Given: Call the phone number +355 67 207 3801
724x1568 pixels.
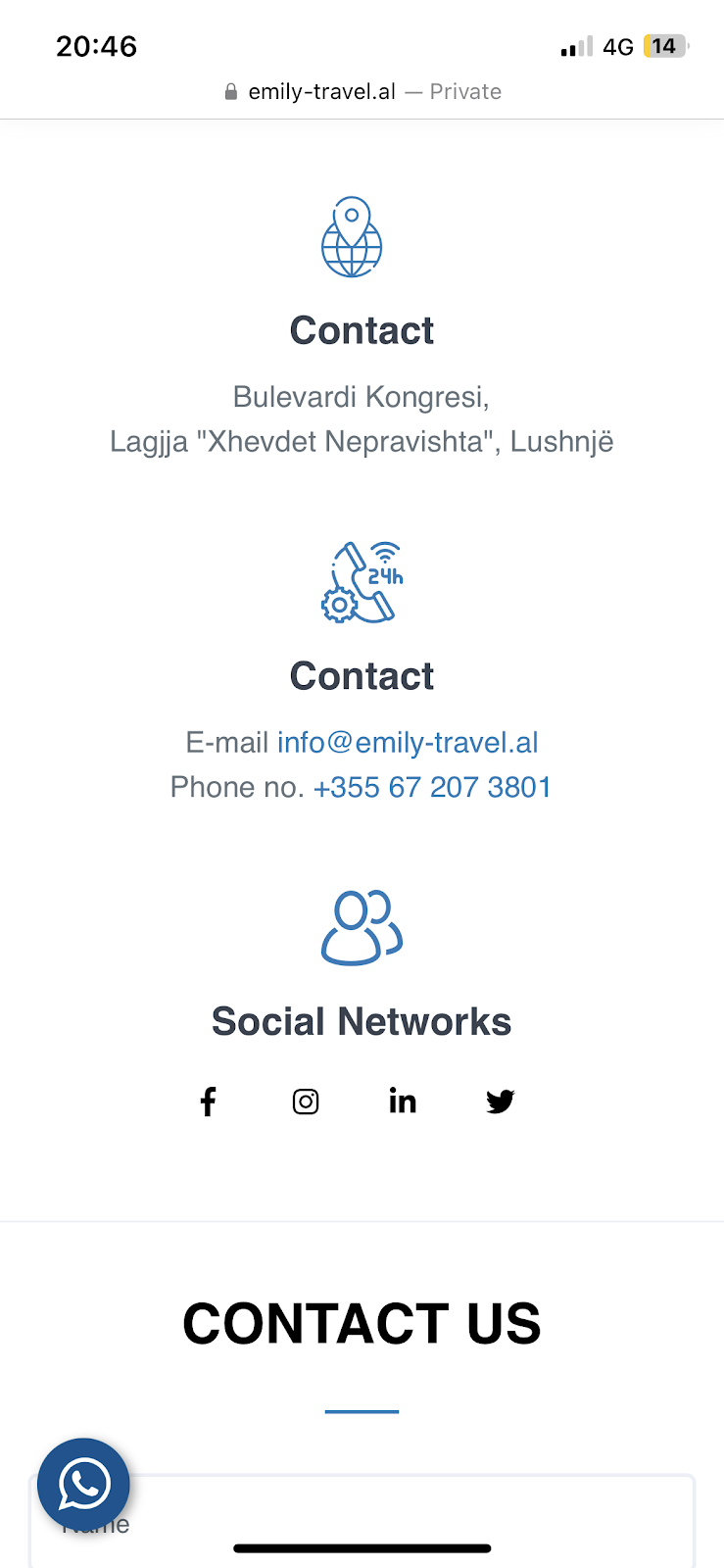Looking at the screenshot, I should pyautogui.click(x=432, y=787).
